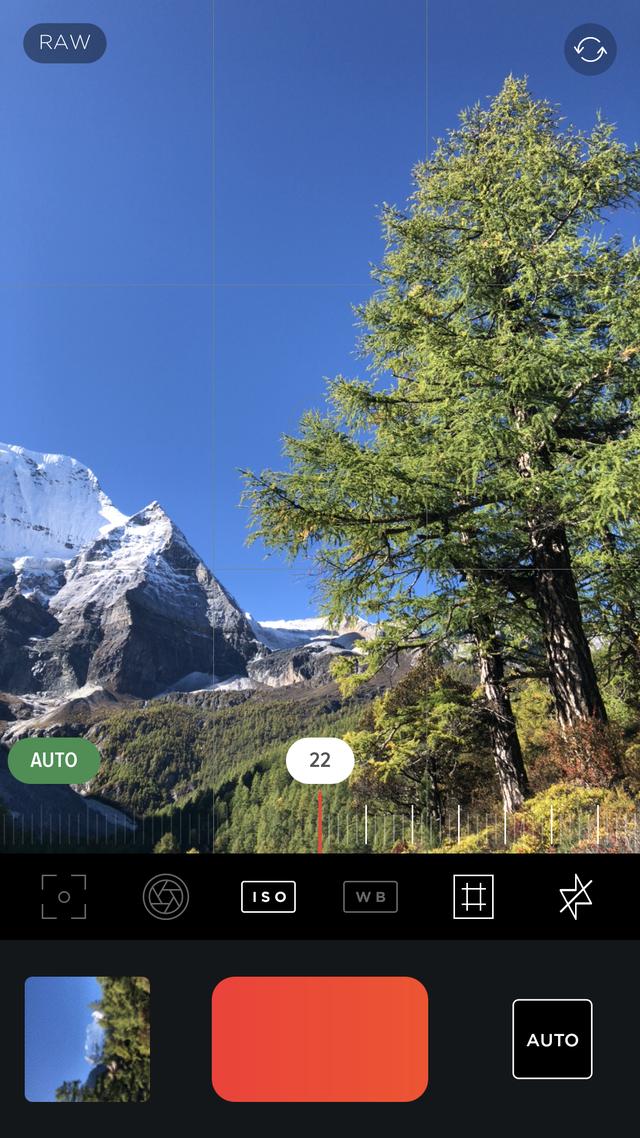Open the last photo thumbnail

point(87,1039)
